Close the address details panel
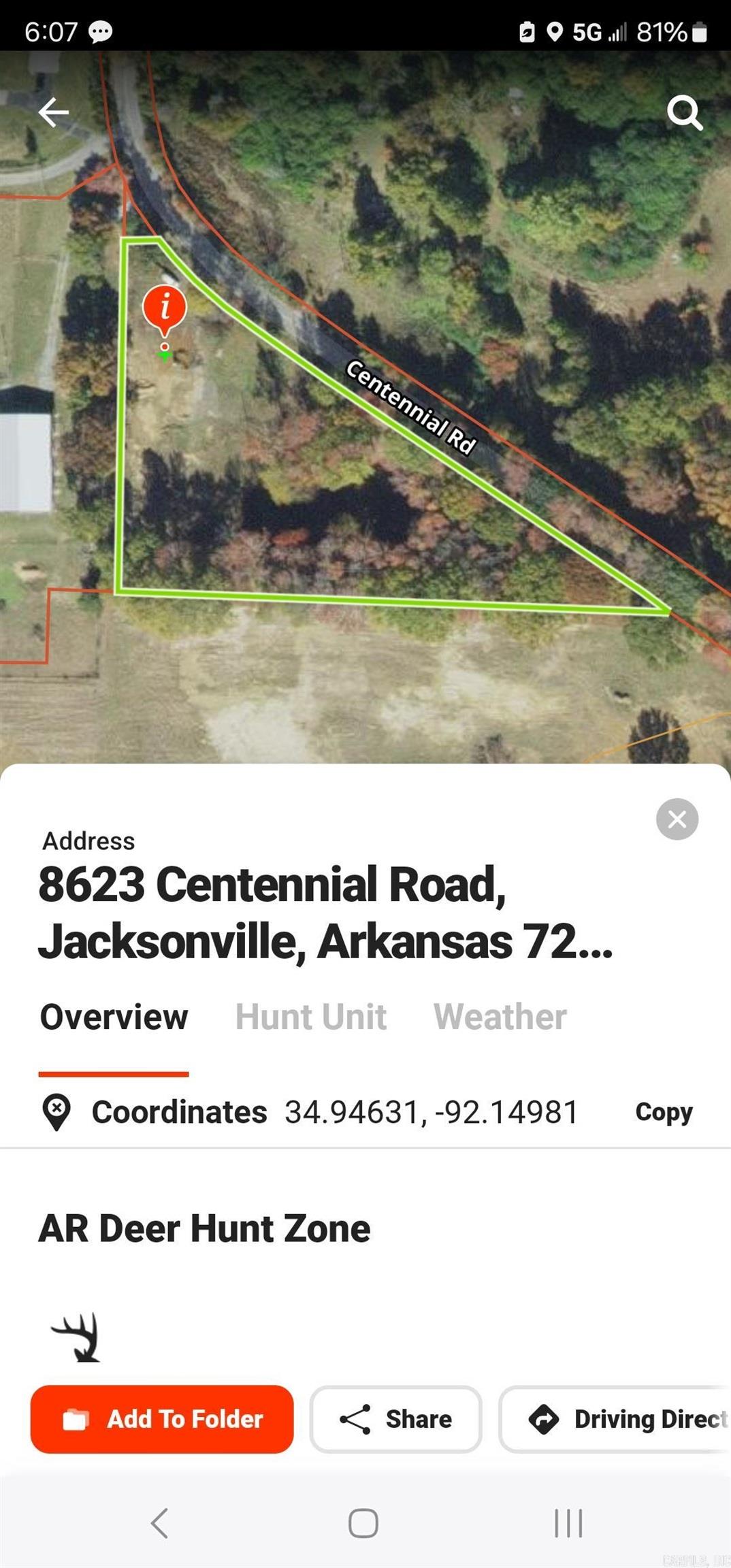Screen dimensions: 731x1568 [x=677, y=819]
